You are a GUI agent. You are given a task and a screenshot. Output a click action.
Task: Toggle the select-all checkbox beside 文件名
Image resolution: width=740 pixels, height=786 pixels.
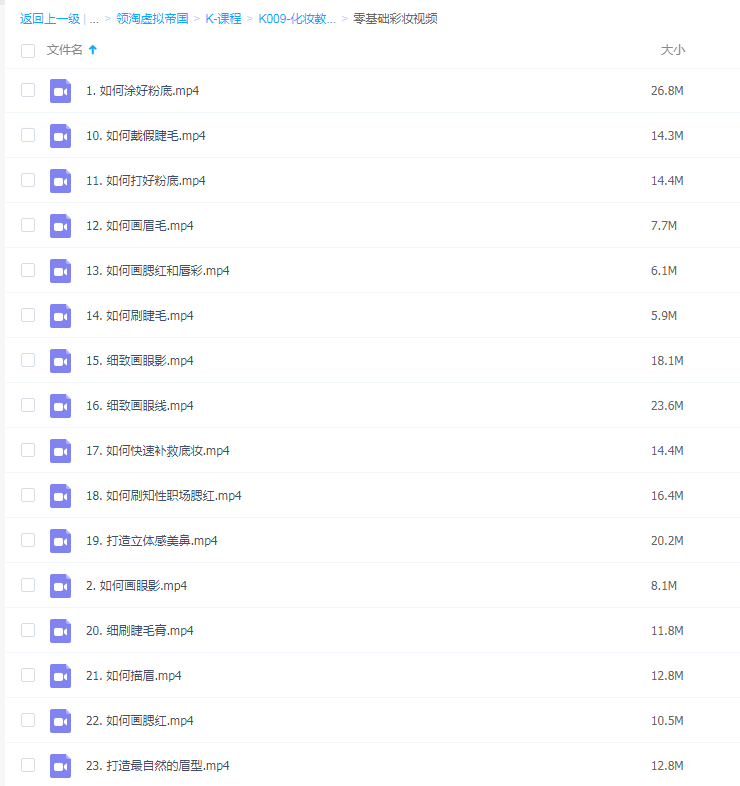[28, 50]
